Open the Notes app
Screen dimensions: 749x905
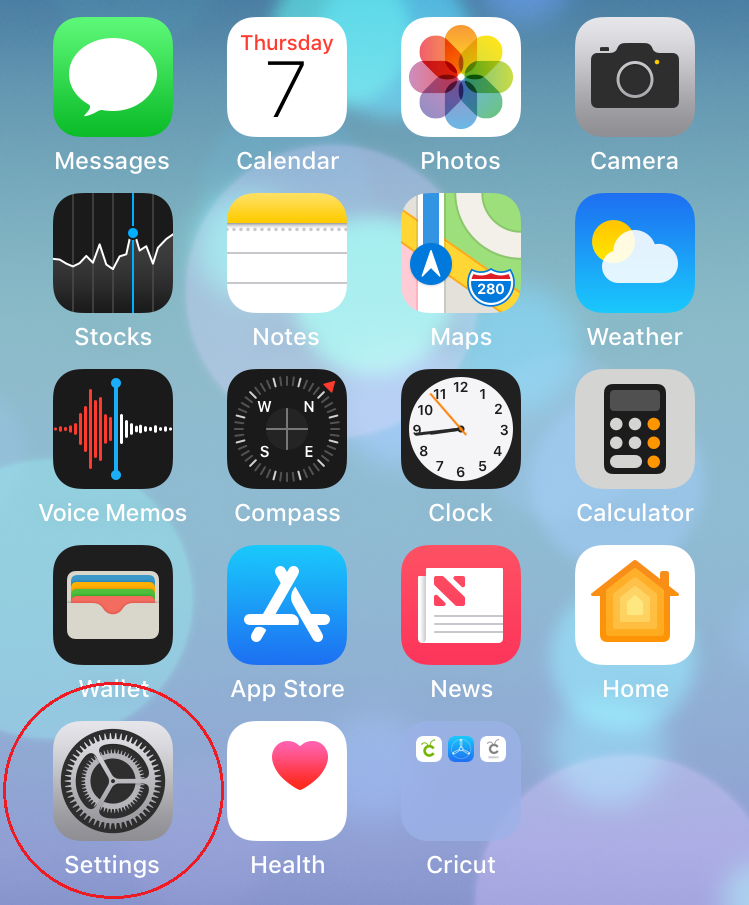(x=287, y=253)
